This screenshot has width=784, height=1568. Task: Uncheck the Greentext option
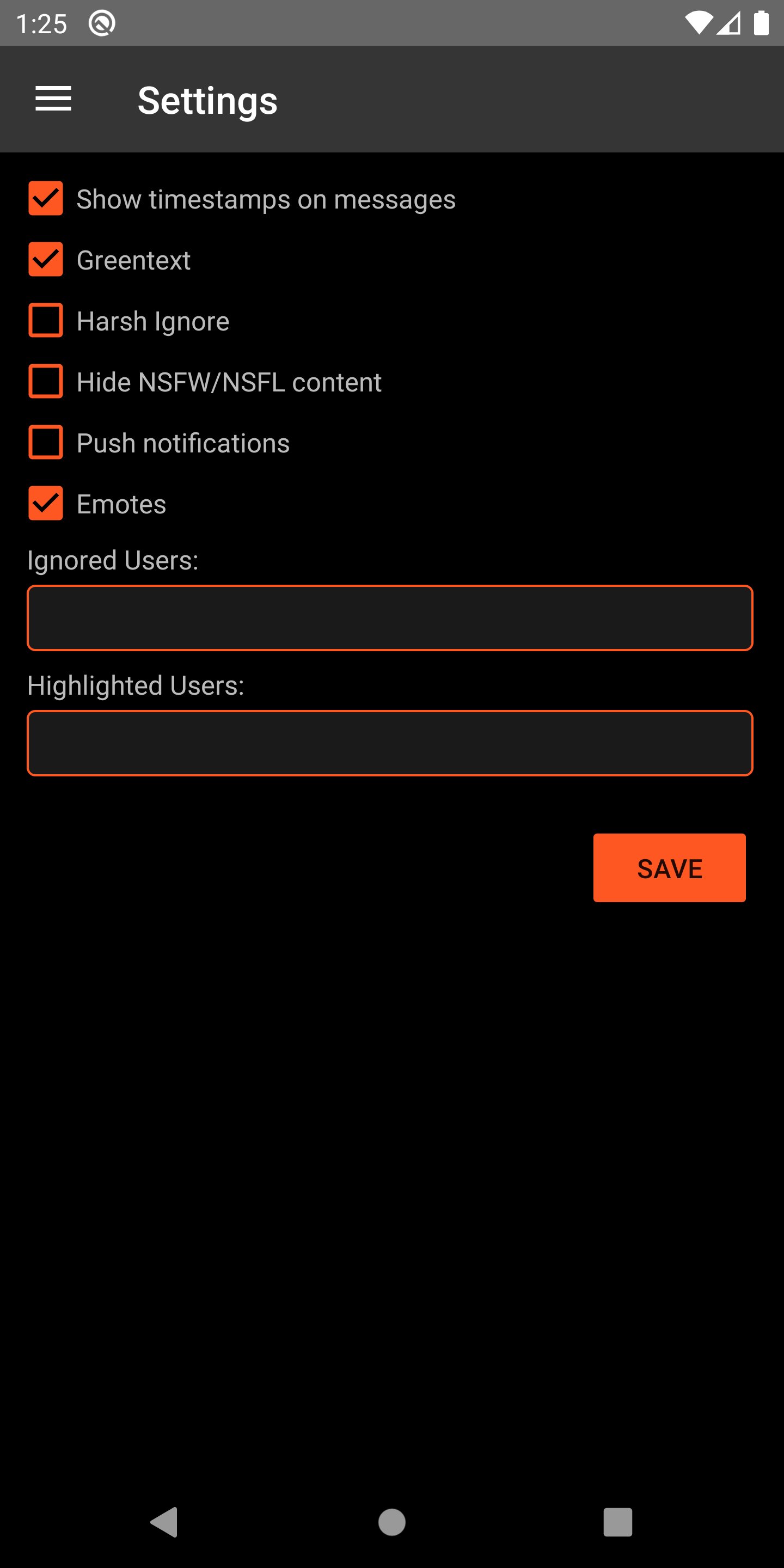pyautogui.click(x=46, y=259)
